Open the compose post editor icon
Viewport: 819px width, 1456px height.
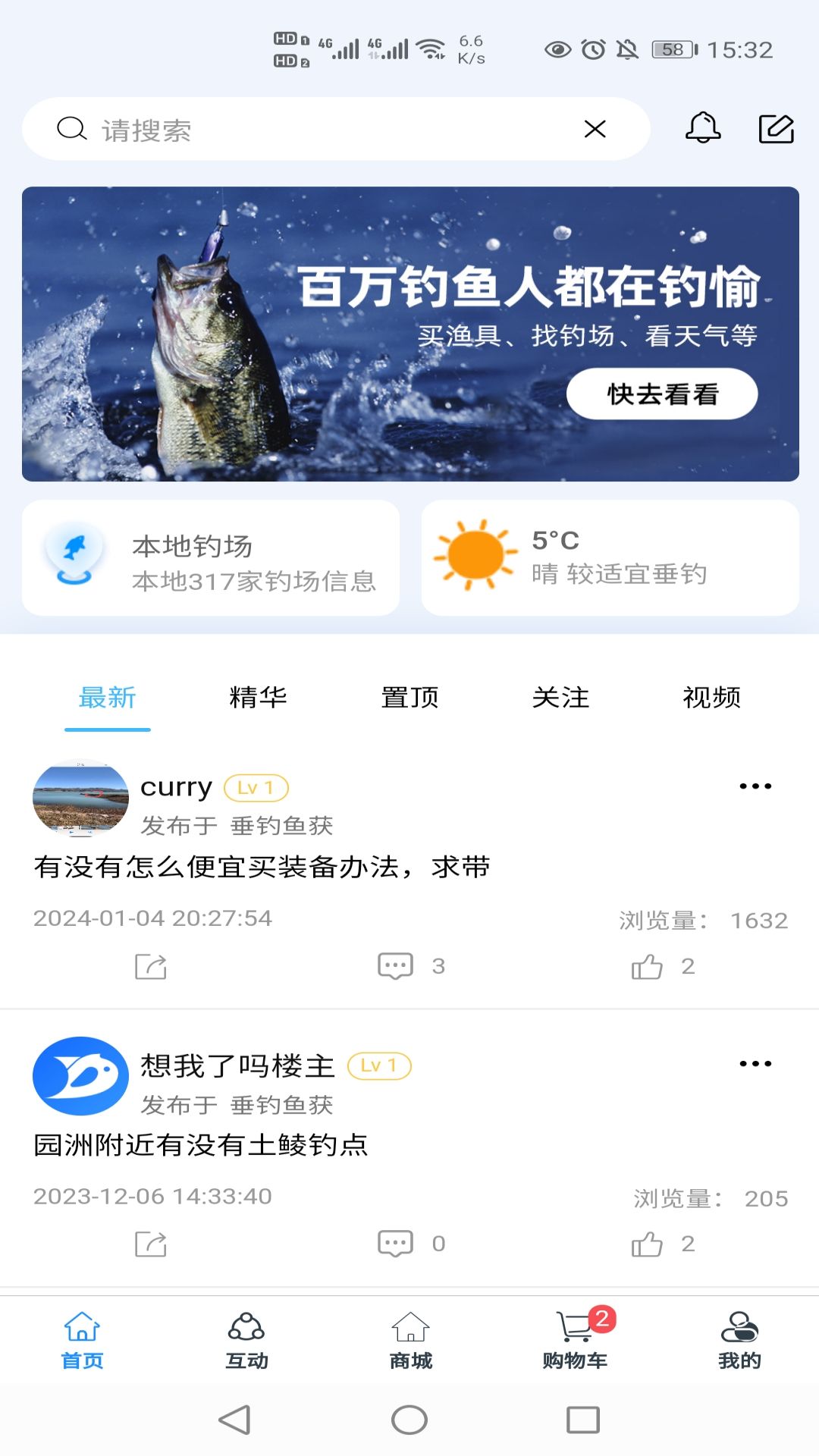click(x=776, y=129)
